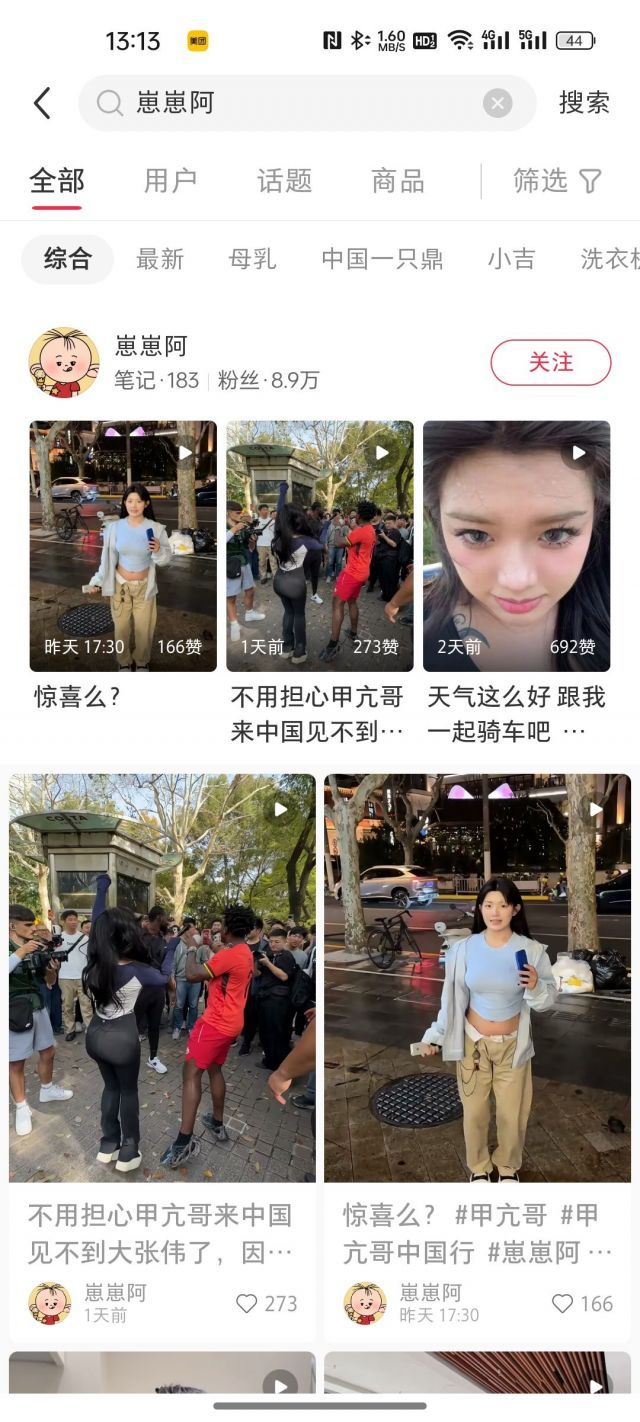Open the 筛选 filter options
This screenshot has height=1422, width=640.
(557, 181)
